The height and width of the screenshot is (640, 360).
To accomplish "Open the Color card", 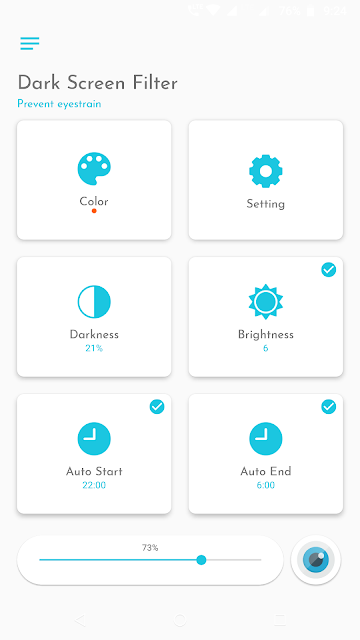I will 94,180.
